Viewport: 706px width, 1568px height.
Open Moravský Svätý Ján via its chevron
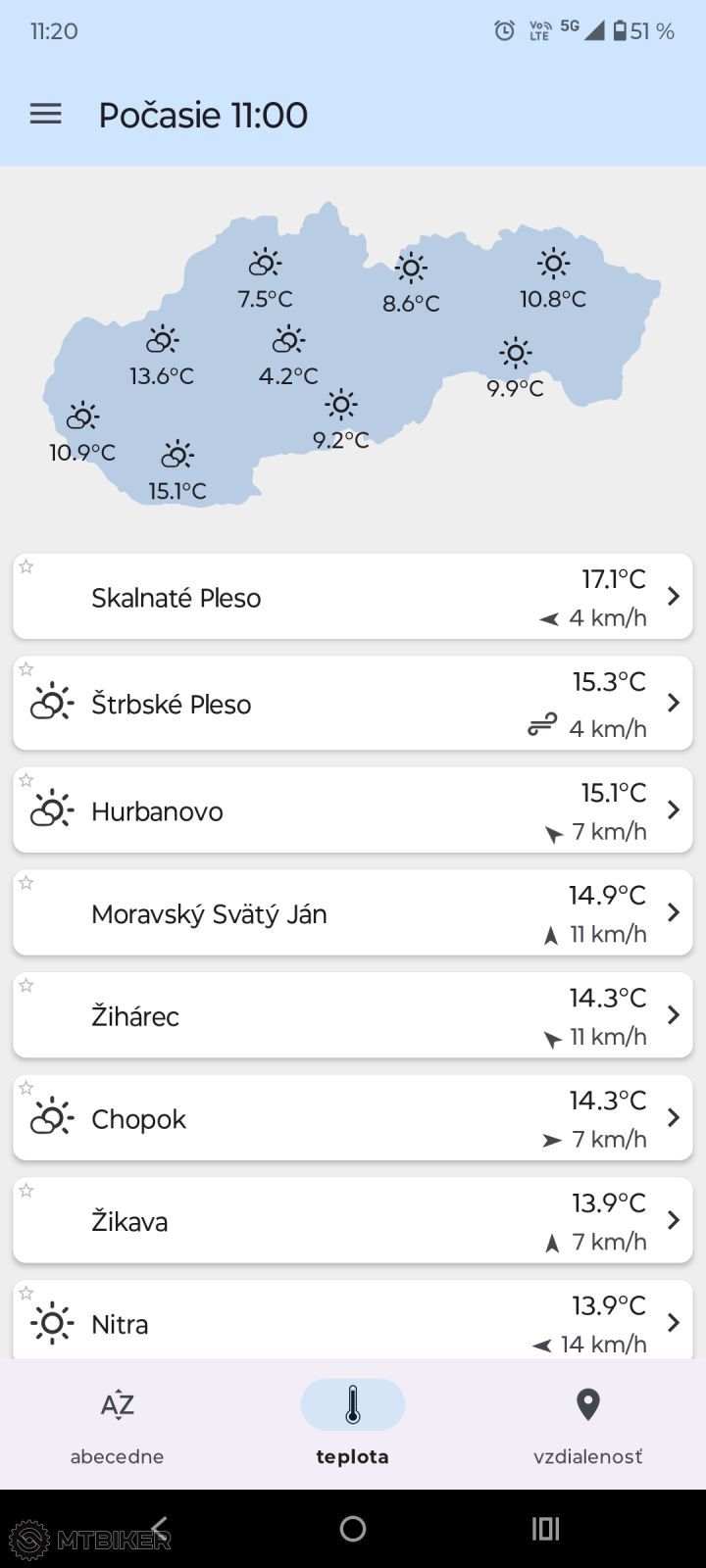click(673, 912)
